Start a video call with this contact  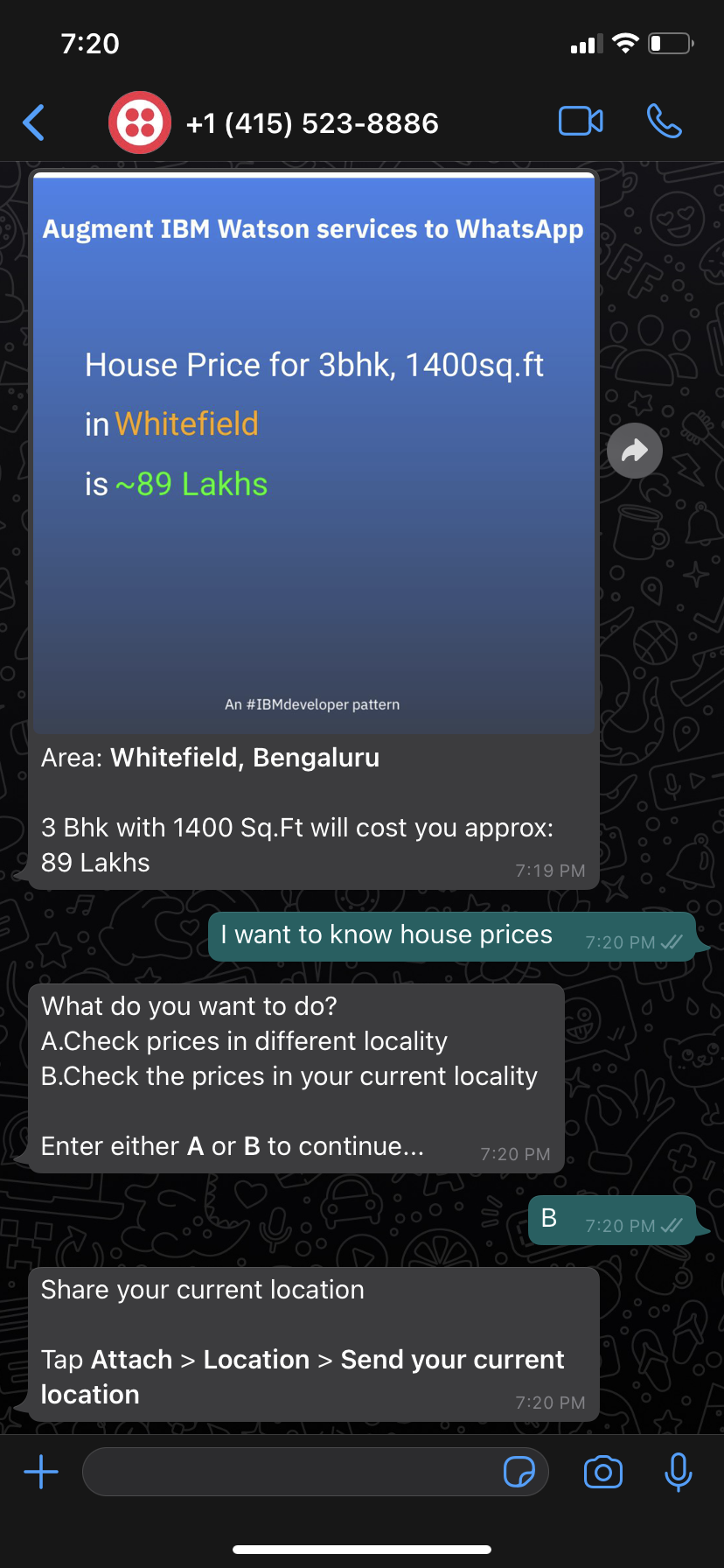(x=581, y=122)
